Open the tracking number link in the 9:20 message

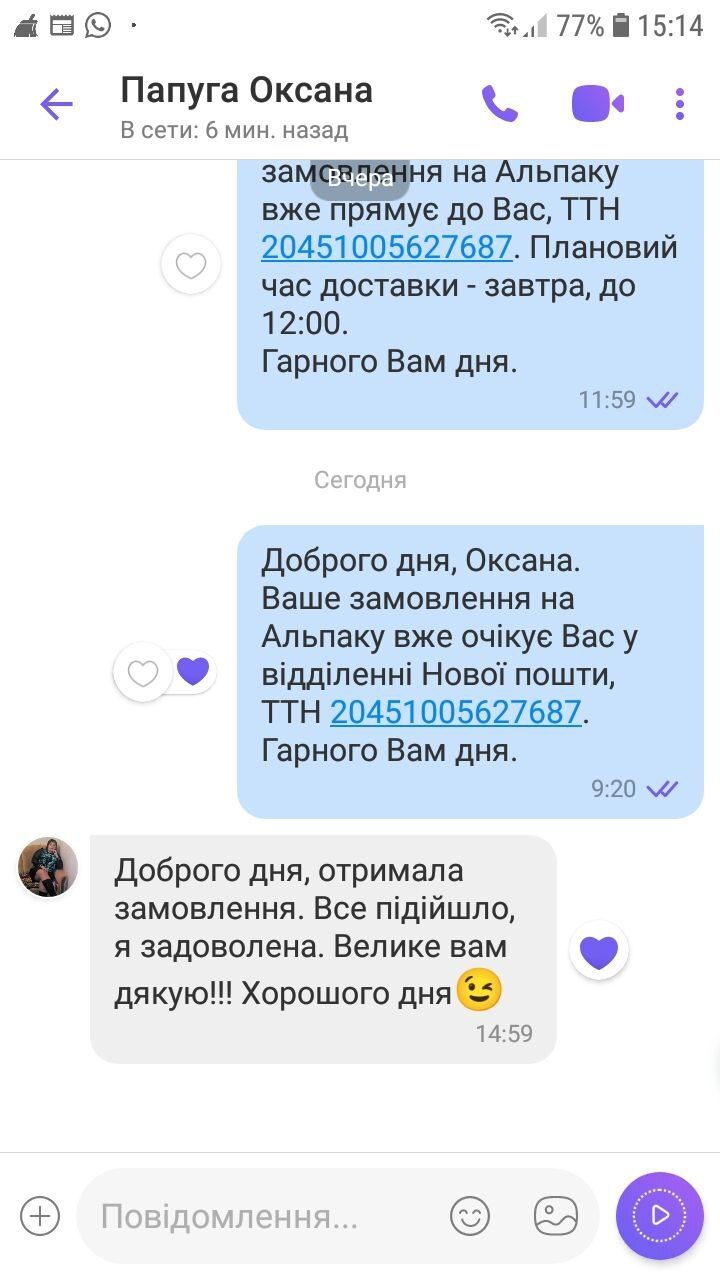pyautogui.click(x=456, y=712)
